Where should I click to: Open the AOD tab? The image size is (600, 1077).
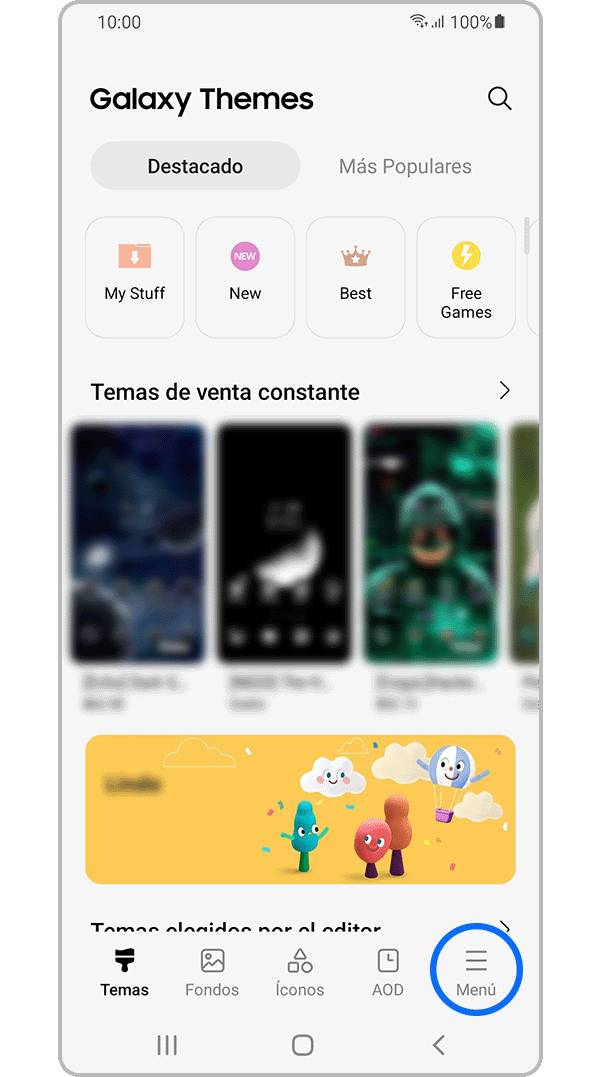(388, 973)
